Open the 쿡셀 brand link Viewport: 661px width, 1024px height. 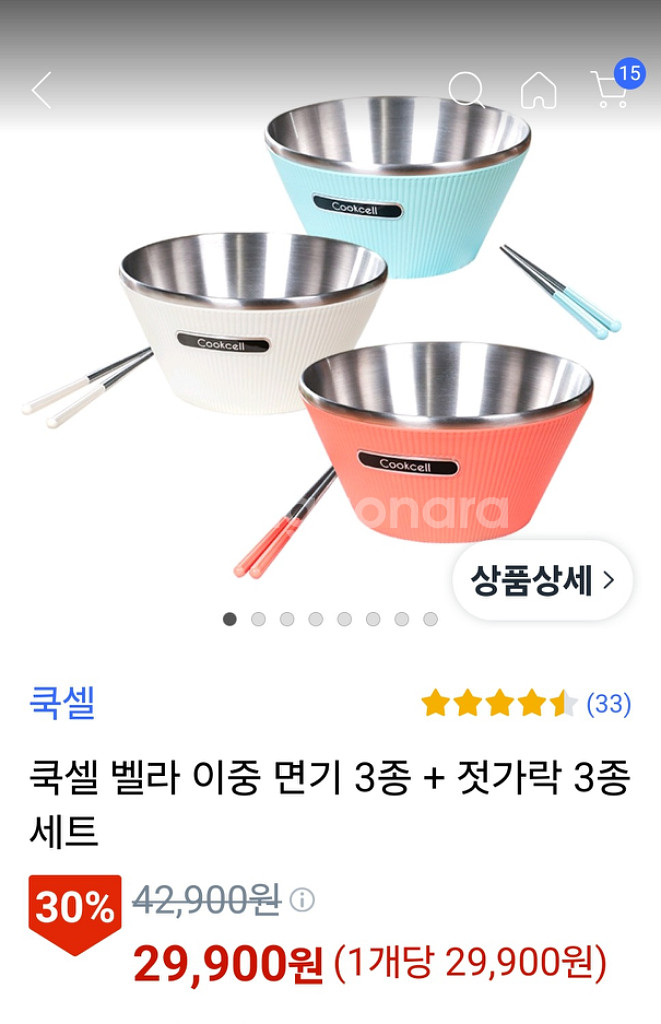62,703
